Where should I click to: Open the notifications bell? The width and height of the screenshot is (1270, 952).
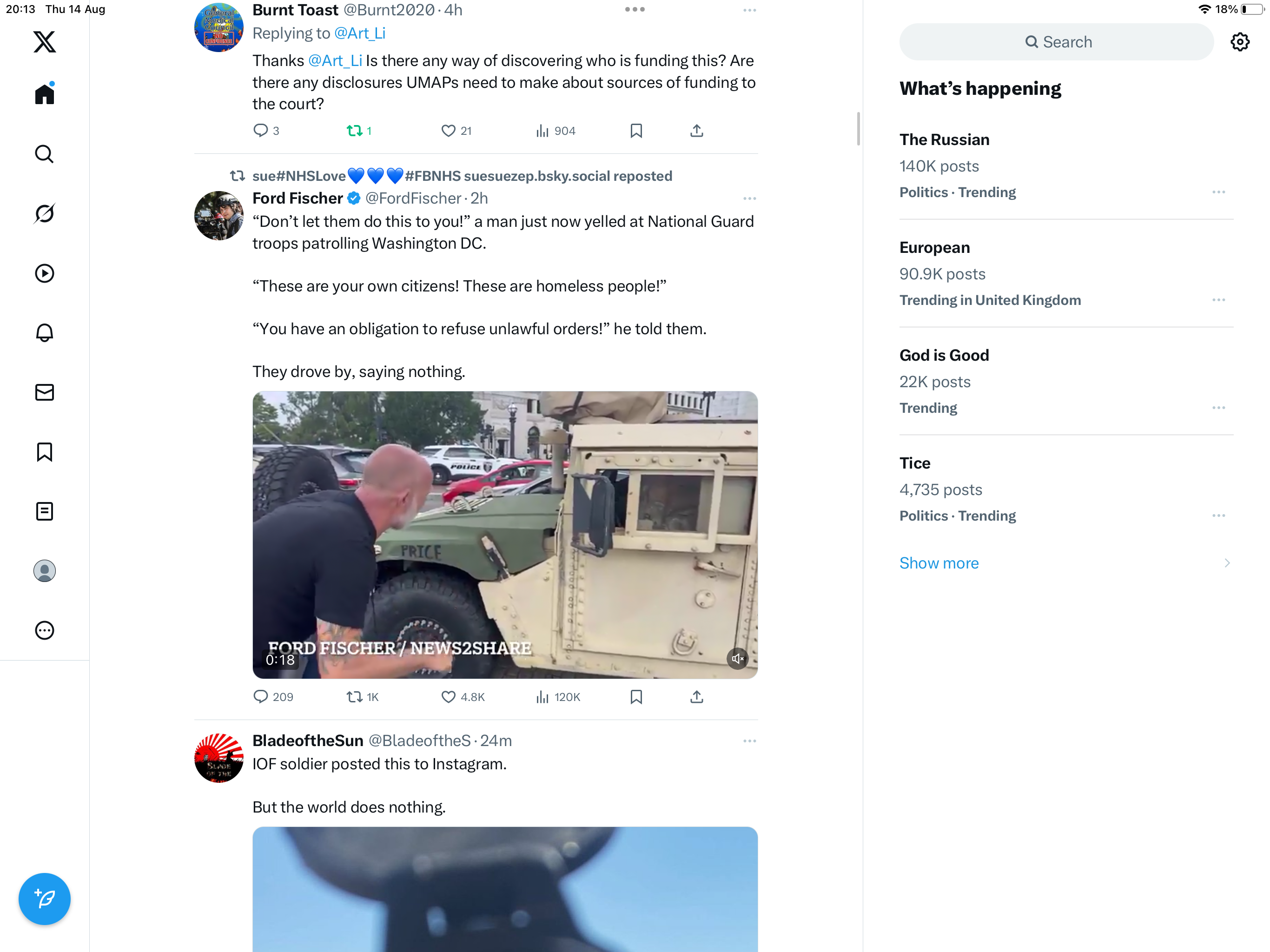pyautogui.click(x=44, y=332)
